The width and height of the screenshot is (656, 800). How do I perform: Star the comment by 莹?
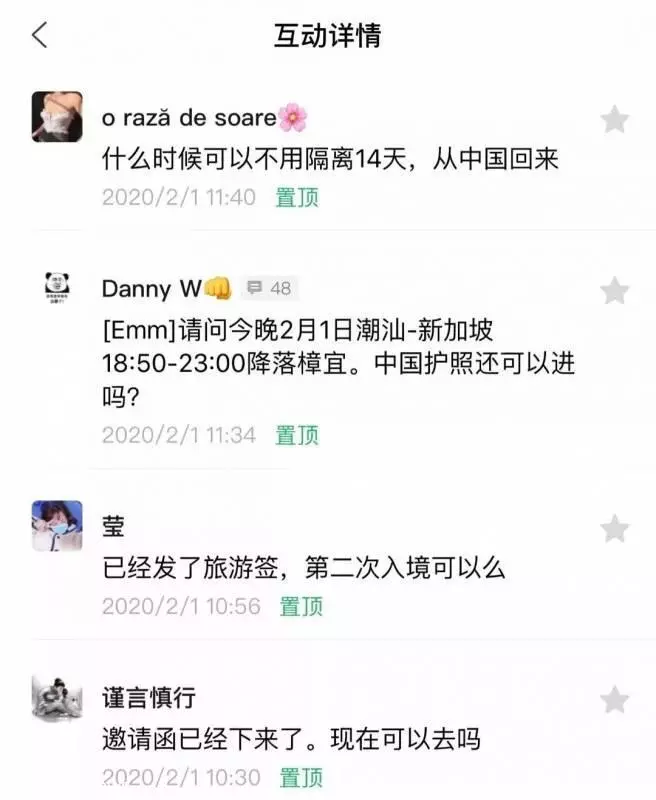(614, 529)
